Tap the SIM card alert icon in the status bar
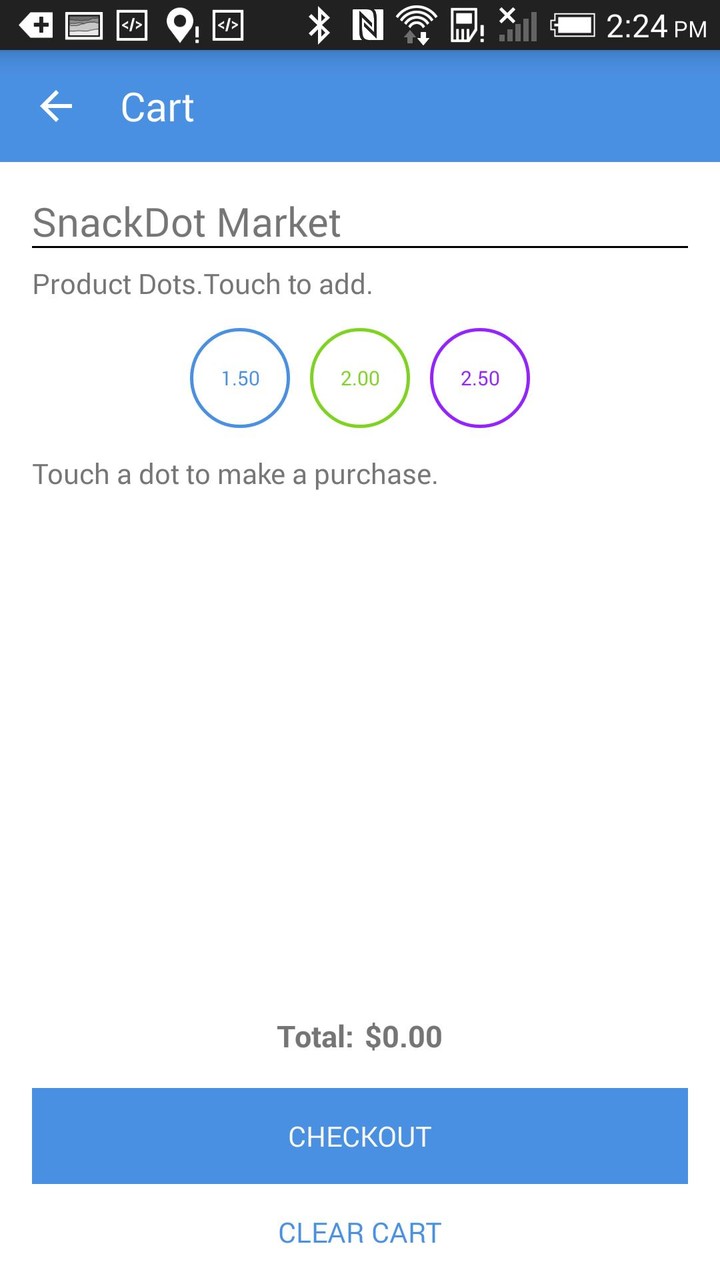The image size is (720, 1280). point(464,25)
